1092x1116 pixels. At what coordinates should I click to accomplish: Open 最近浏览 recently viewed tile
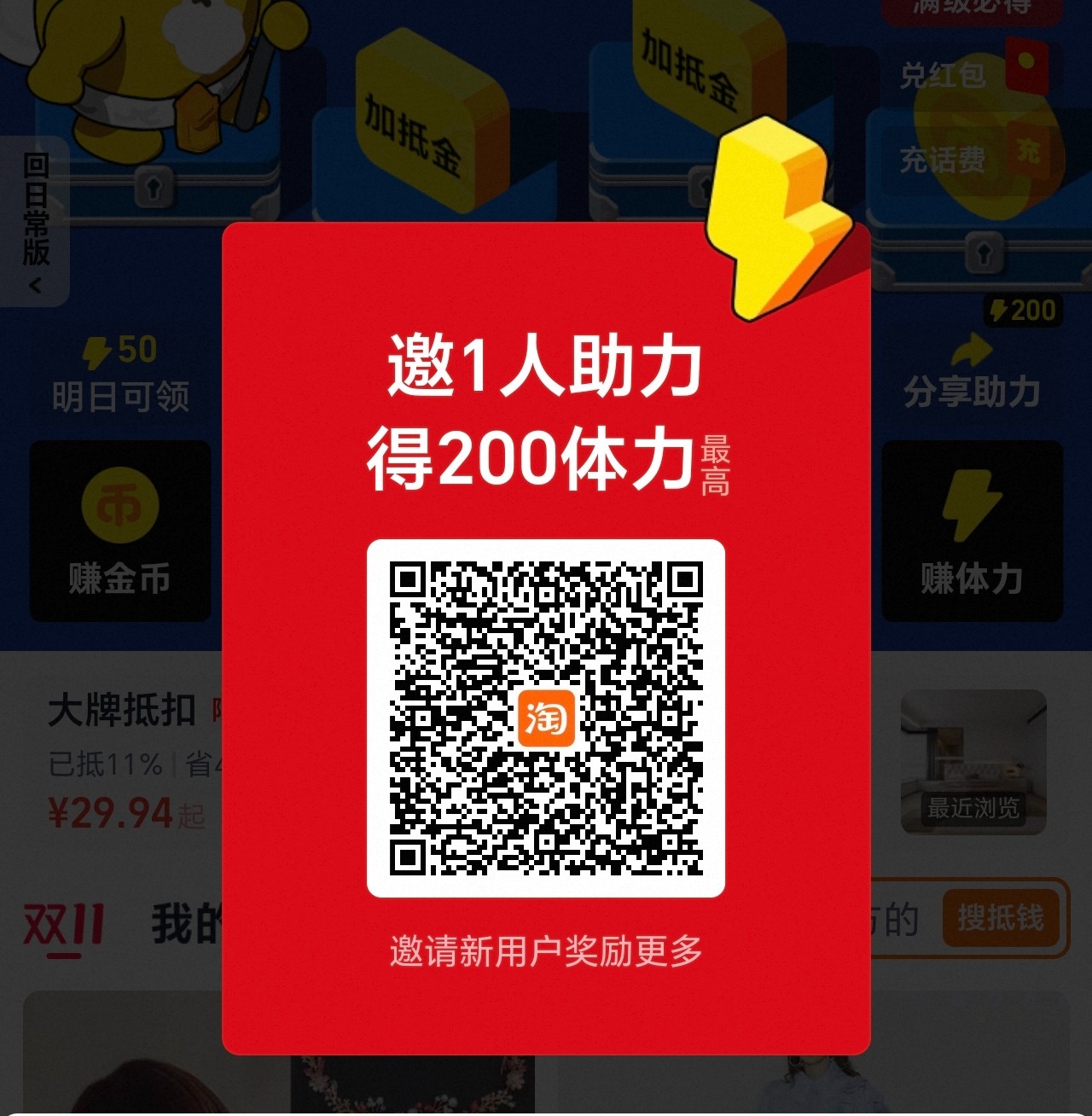tap(973, 762)
